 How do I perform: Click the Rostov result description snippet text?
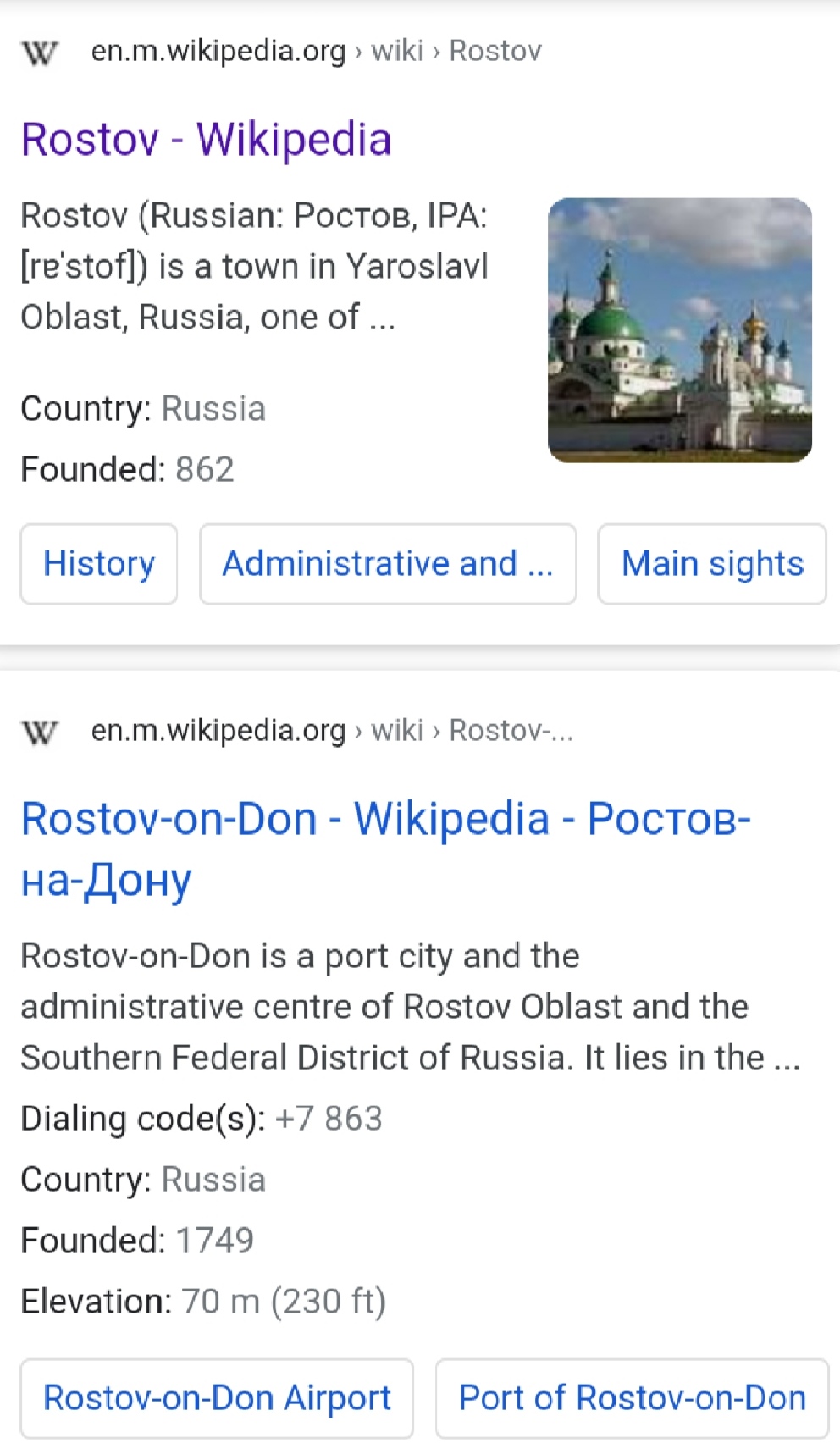click(254, 265)
